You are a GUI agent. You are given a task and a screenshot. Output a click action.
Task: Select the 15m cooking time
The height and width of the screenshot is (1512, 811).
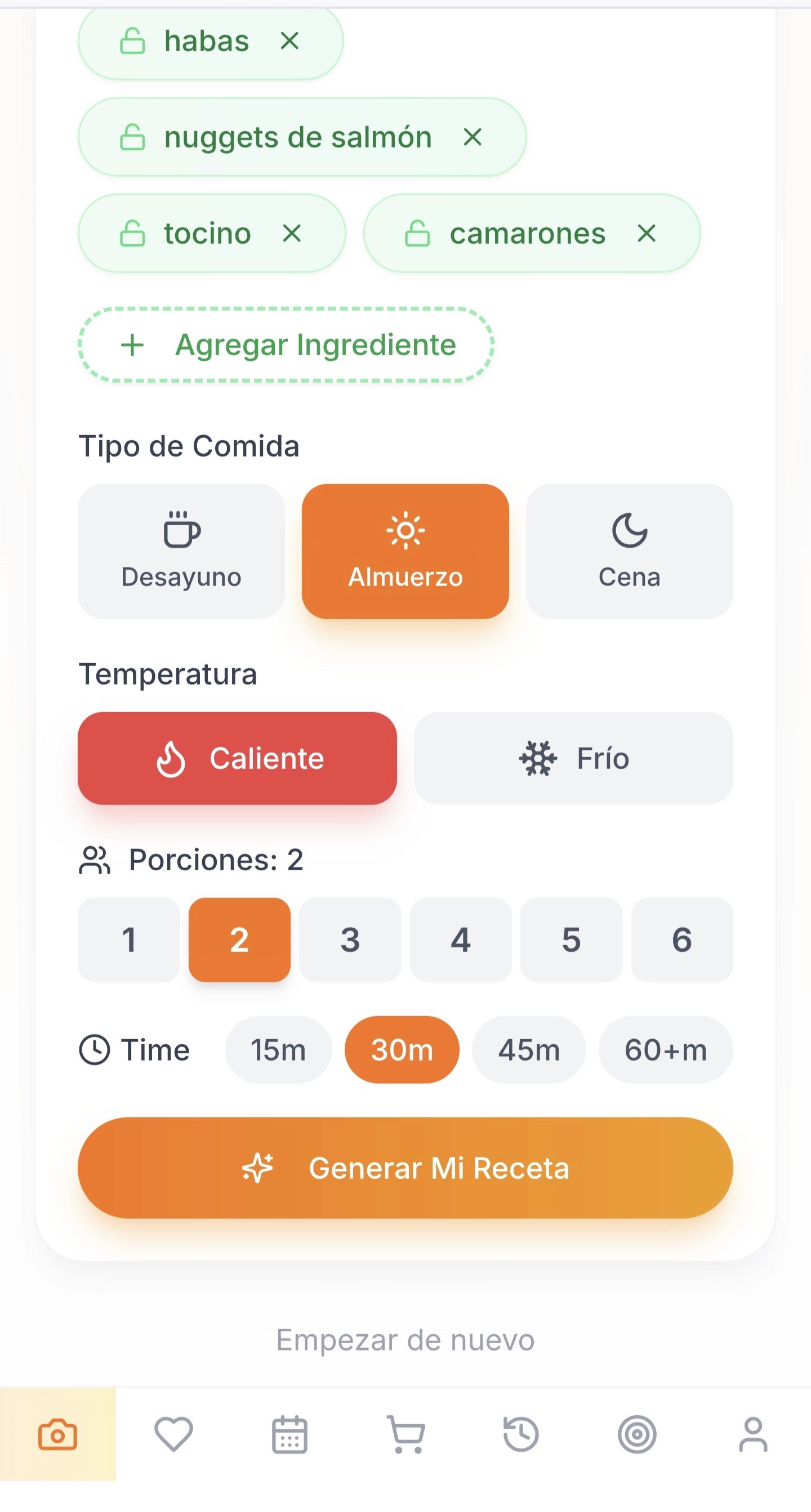278,1049
